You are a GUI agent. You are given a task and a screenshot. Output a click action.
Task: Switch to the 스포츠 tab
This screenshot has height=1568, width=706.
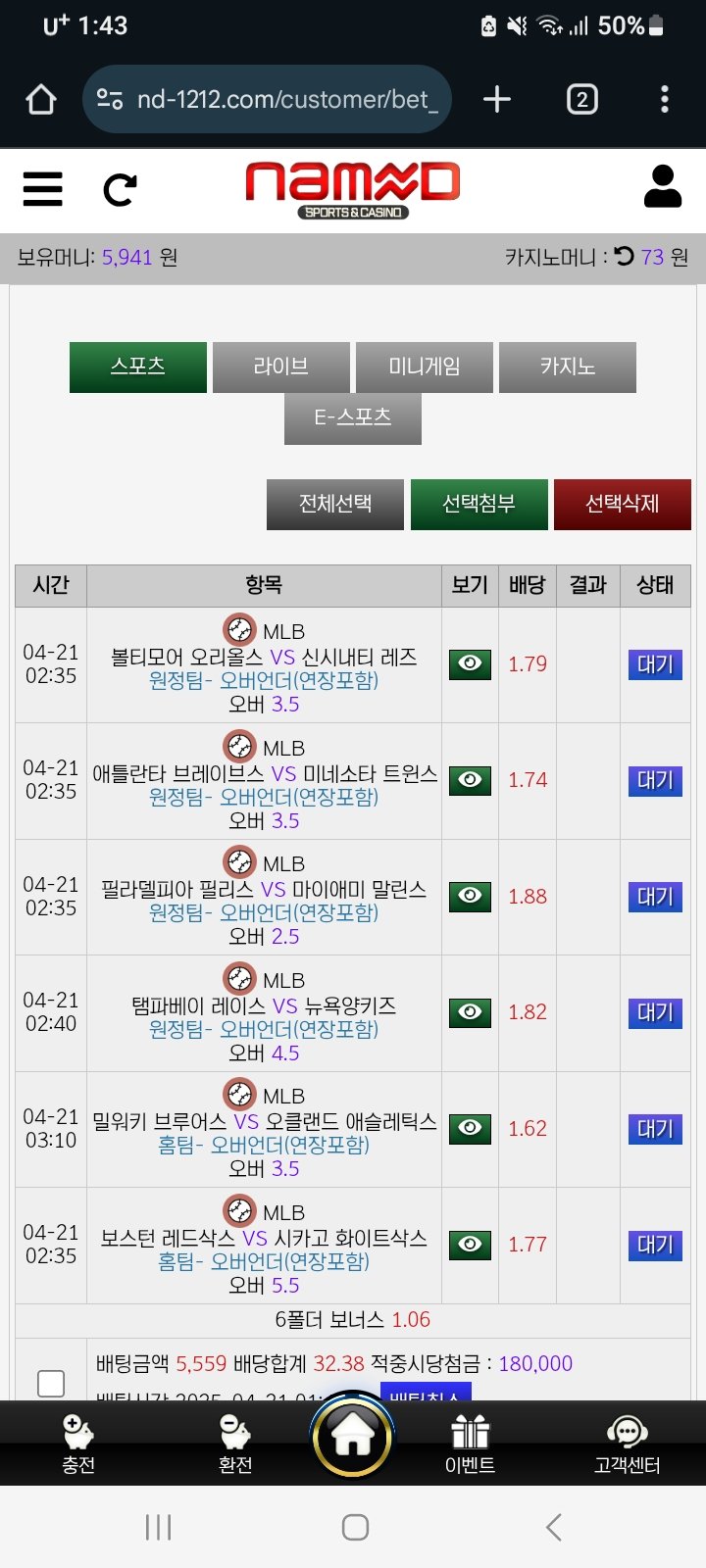pyautogui.click(x=138, y=367)
